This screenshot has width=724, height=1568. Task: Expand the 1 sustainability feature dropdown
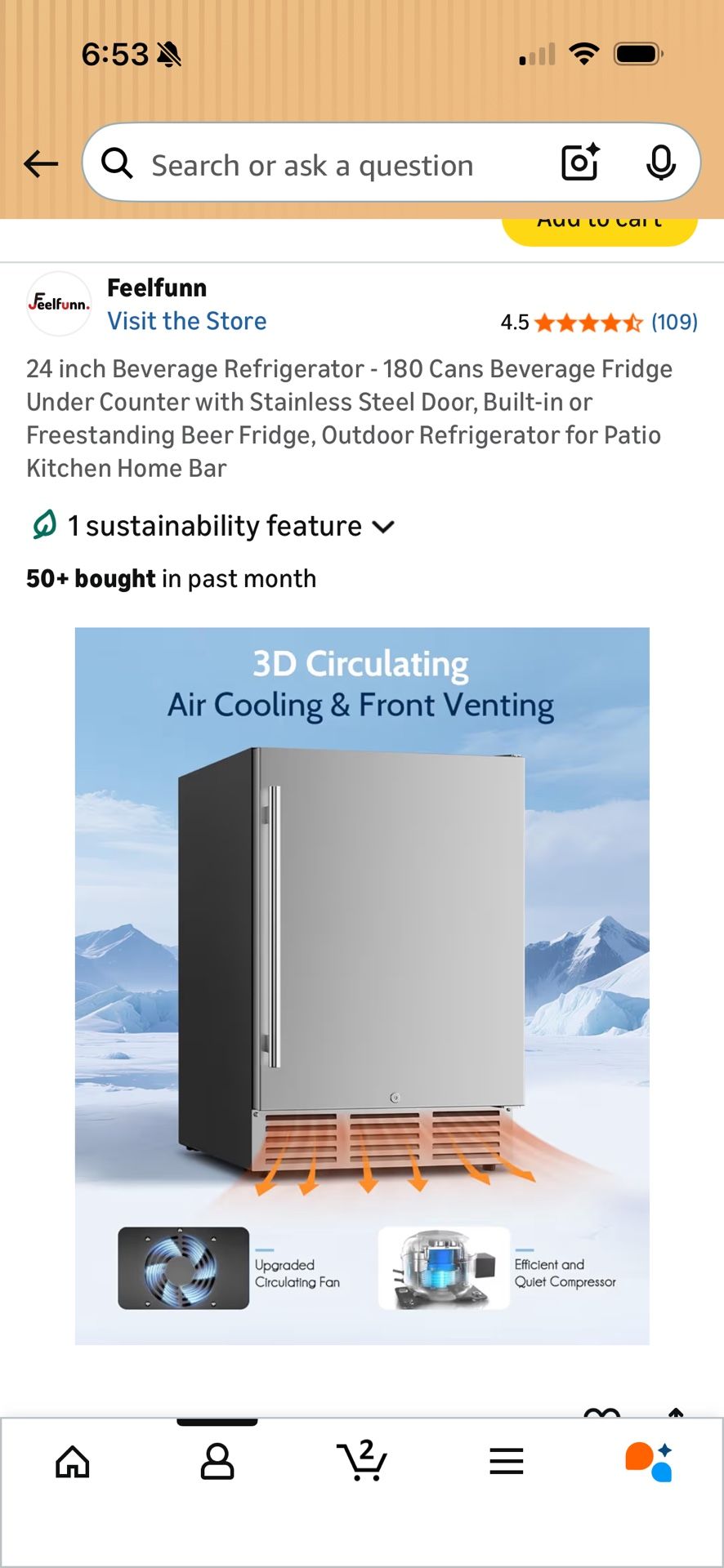pos(212,526)
